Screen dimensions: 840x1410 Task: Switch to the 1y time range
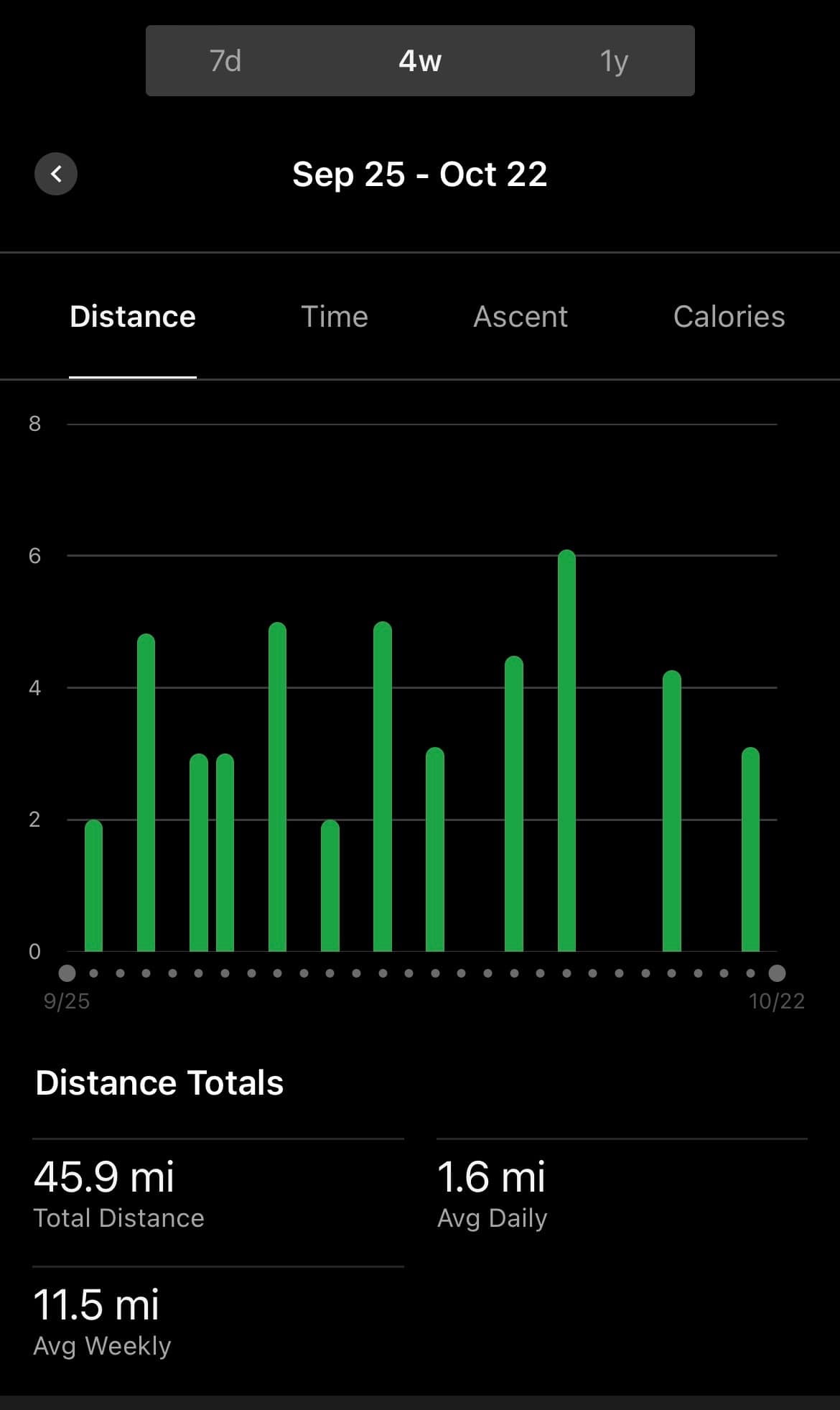(614, 61)
